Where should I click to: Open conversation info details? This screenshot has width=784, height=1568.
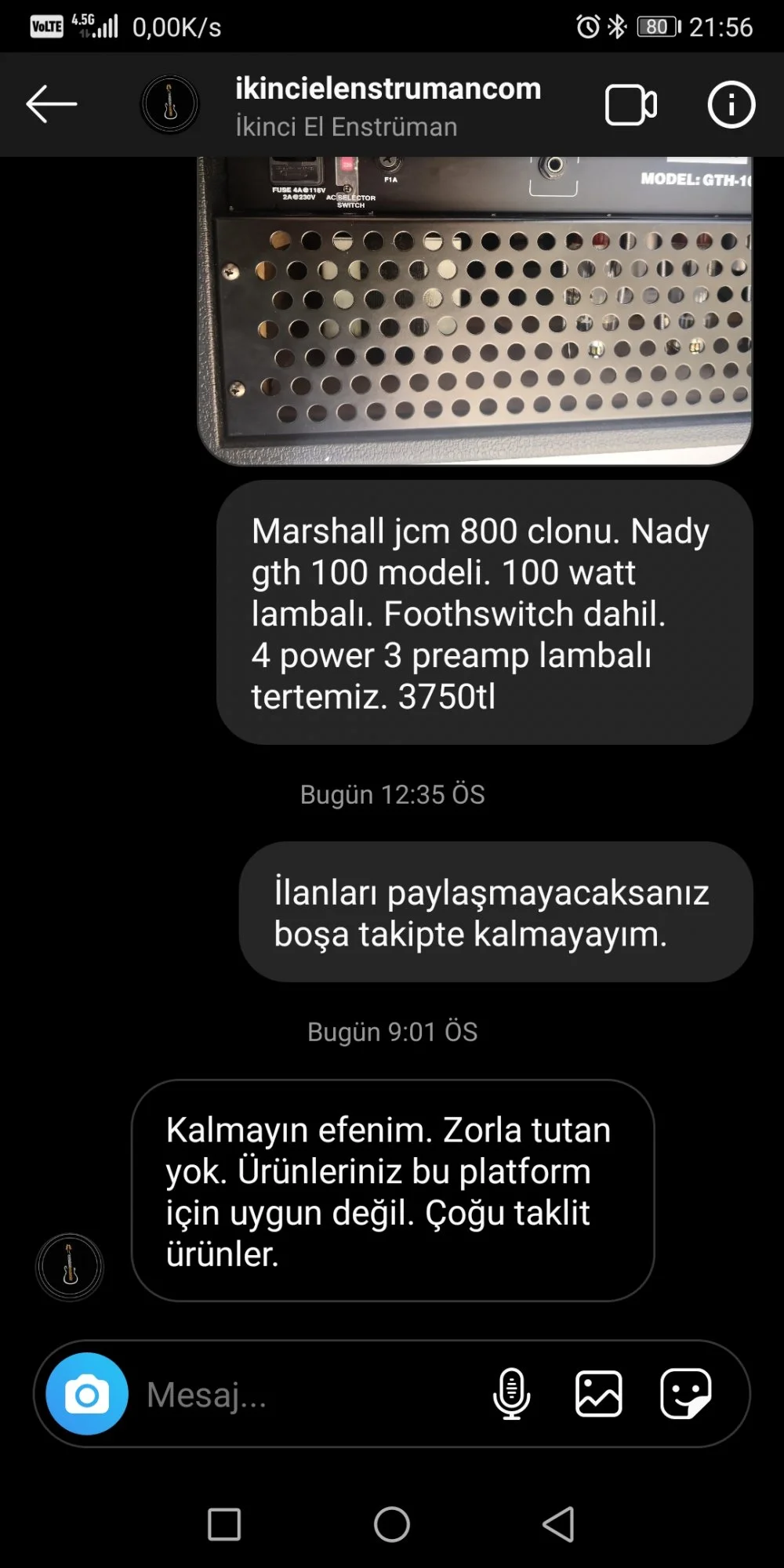[x=731, y=105]
